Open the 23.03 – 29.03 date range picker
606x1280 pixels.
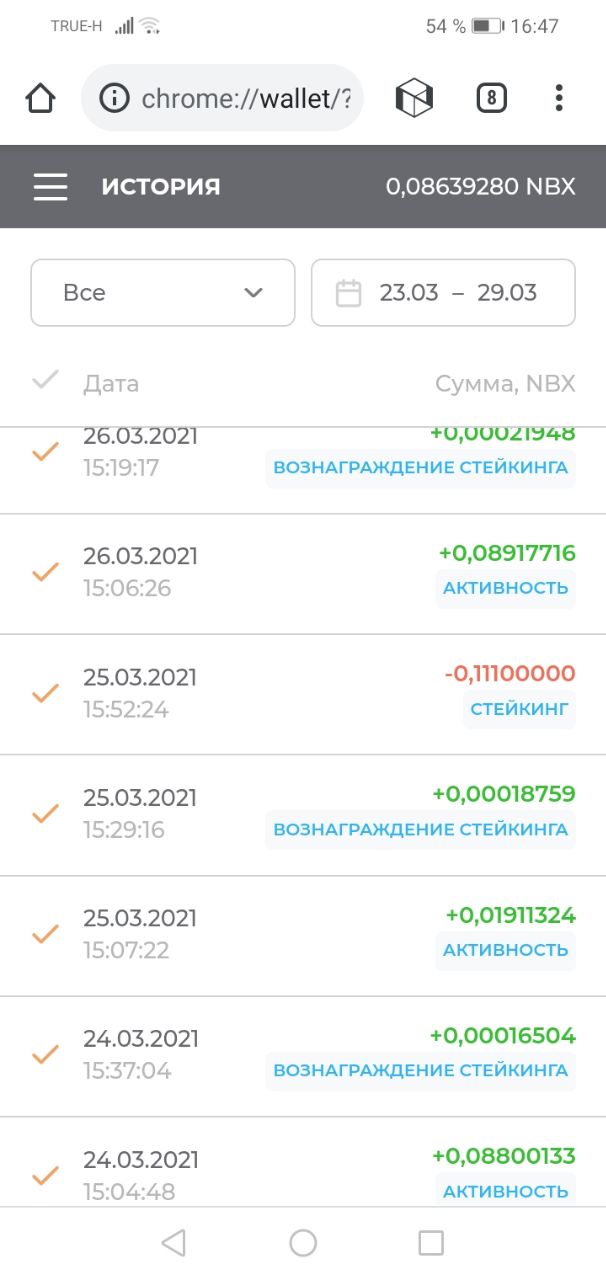443,293
